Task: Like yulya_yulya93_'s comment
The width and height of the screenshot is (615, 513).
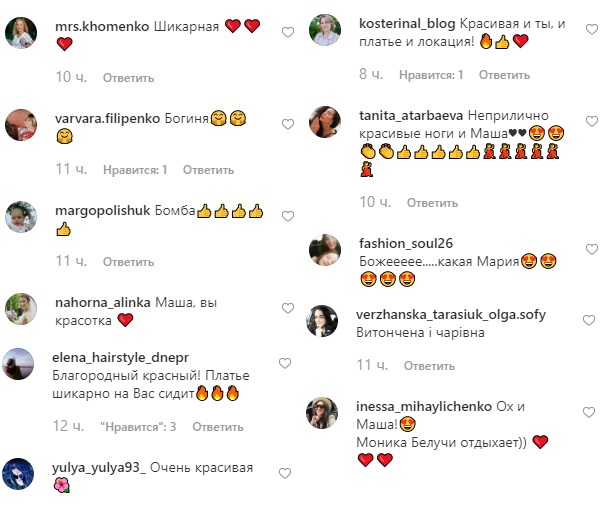Action: 285,472
